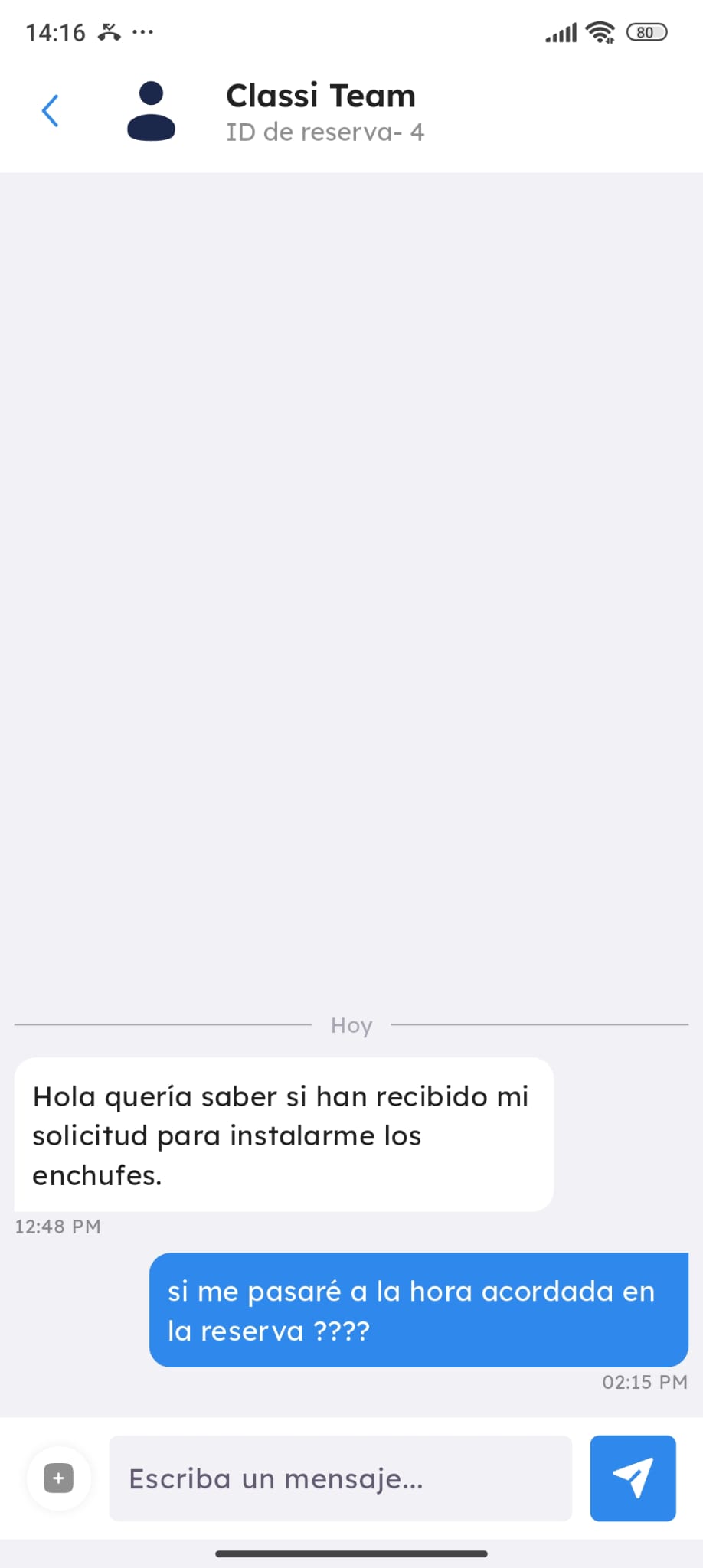
Task: Focus the 'Escriba un mensaje...' field
Action: pos(341,1478)
